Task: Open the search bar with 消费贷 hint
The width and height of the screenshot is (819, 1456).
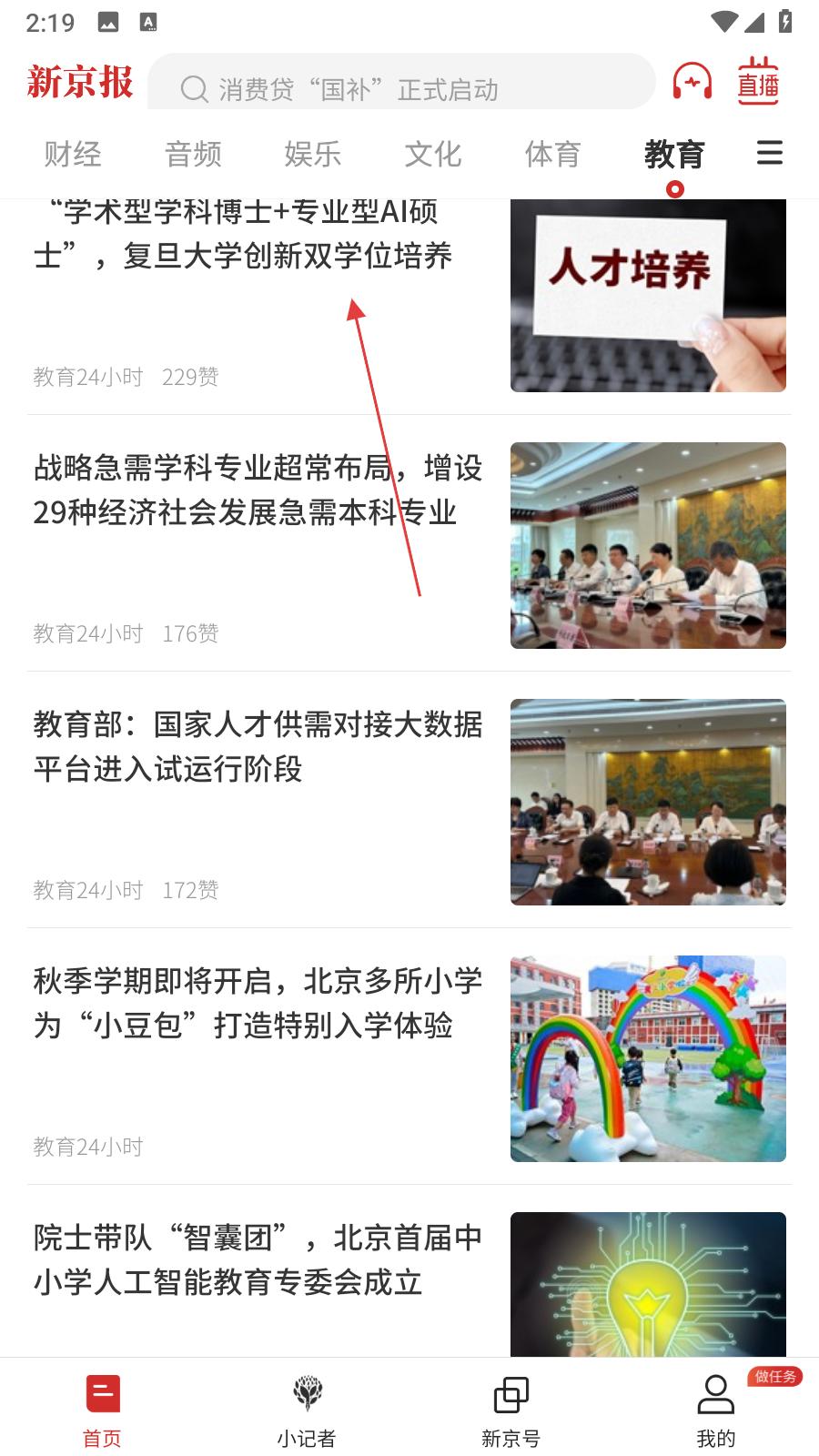Action: [x=400, y=88]
